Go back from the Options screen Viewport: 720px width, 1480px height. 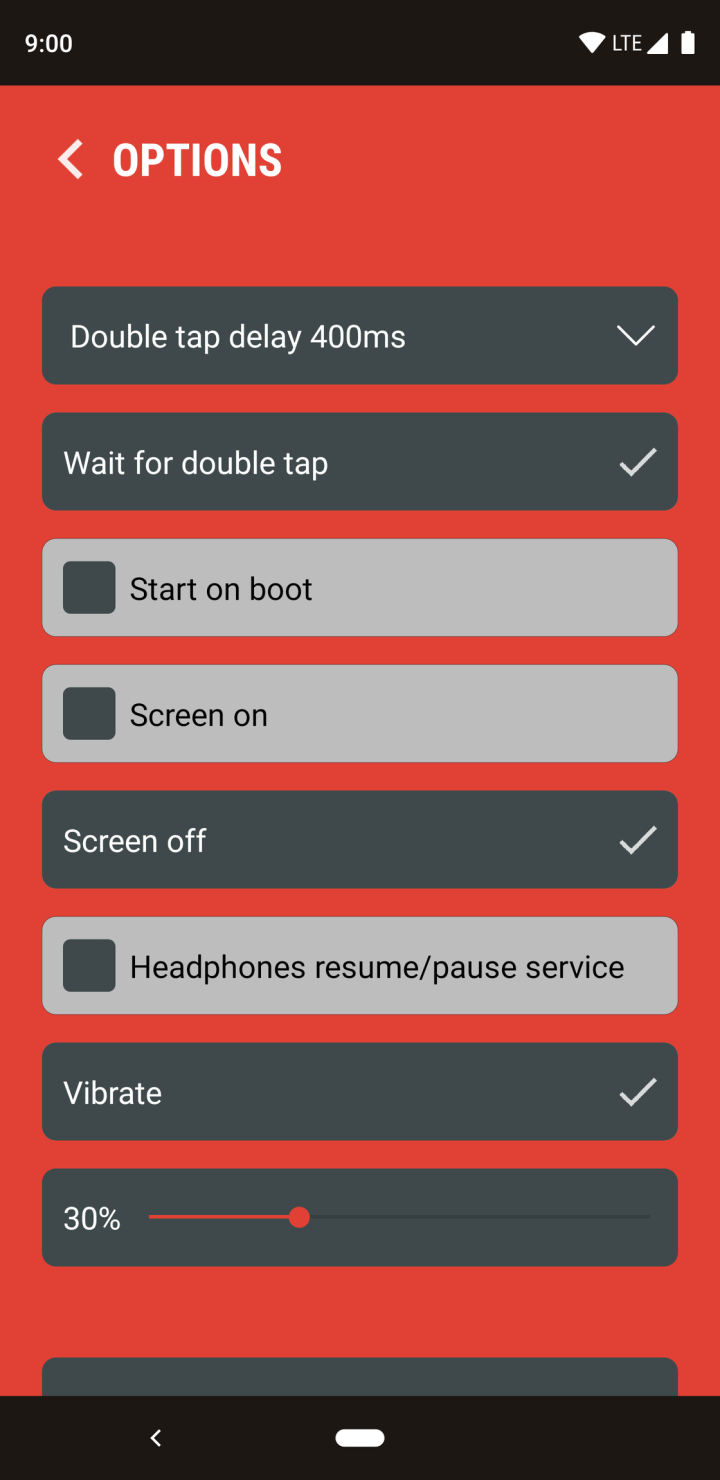click(70, 160)
